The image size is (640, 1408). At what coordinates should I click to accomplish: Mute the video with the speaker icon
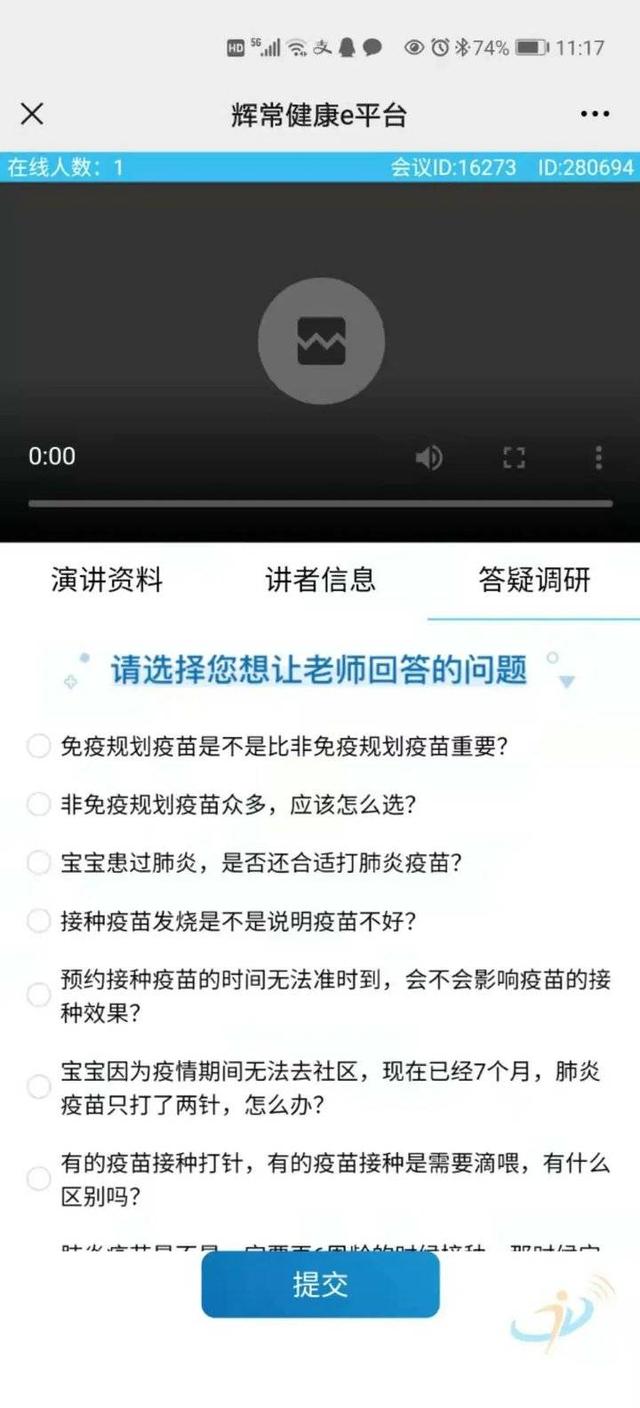pos(429,458)
